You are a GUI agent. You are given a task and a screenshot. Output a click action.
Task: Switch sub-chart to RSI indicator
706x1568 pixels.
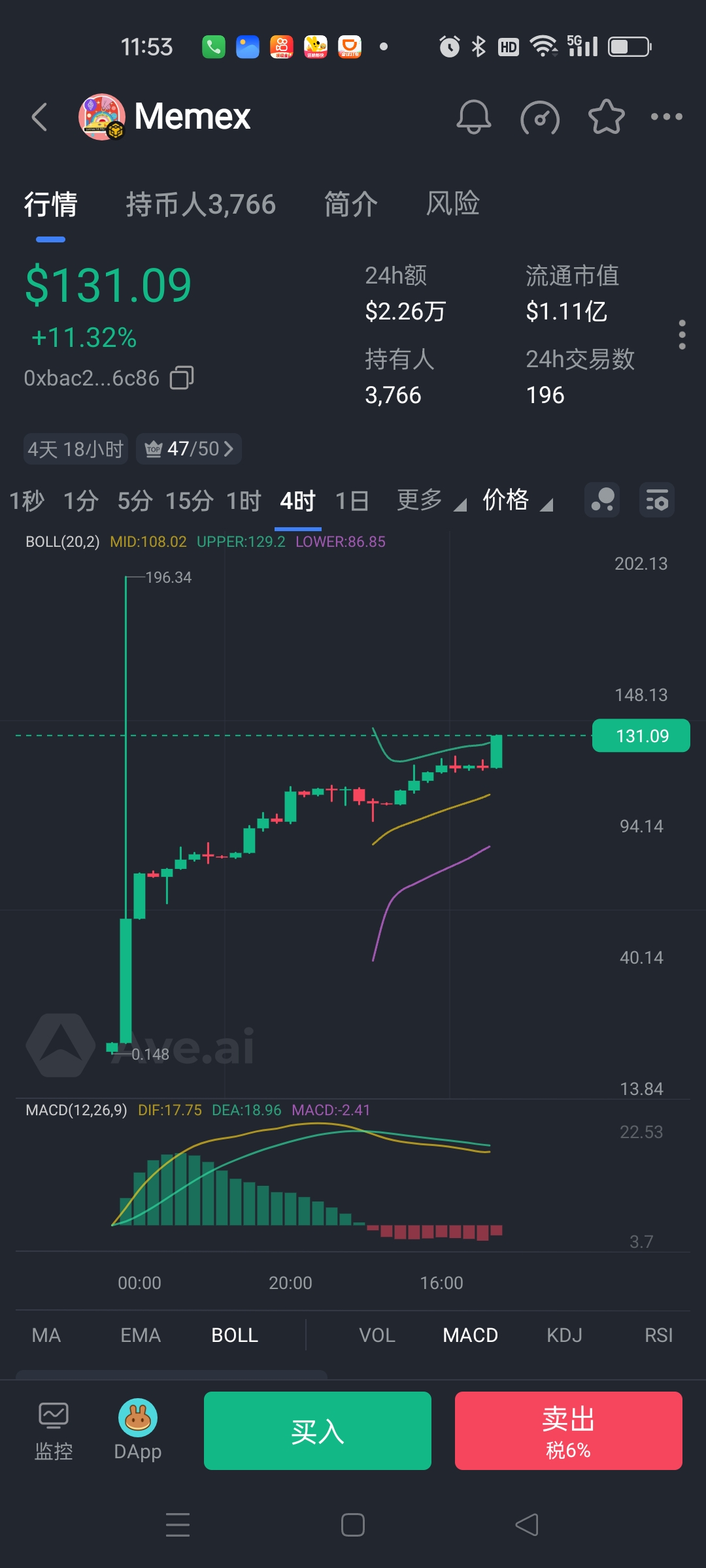pyautogui.click(x=658, y=1335)
